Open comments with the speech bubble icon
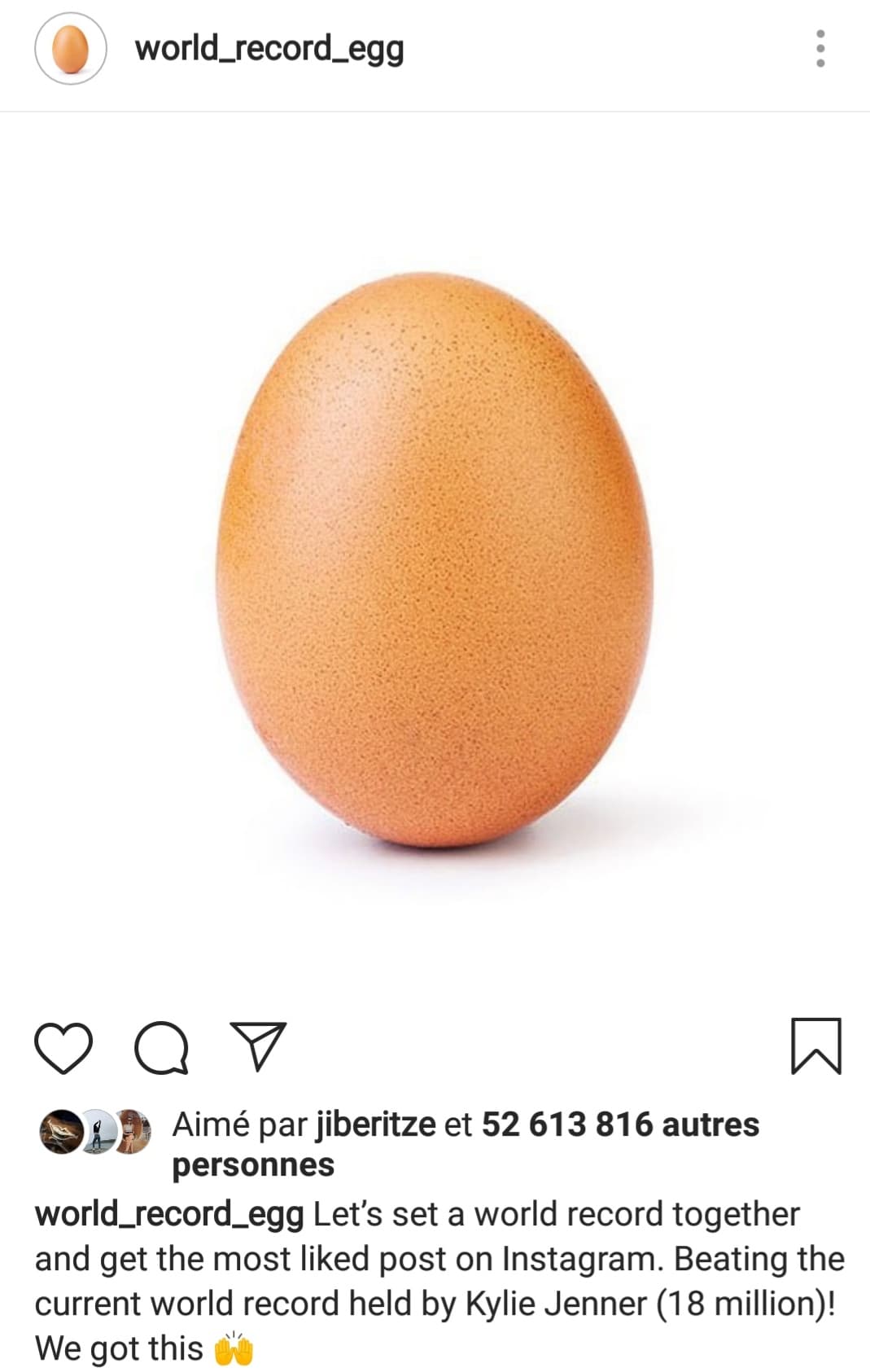870x1372 pixels. 162,1047
